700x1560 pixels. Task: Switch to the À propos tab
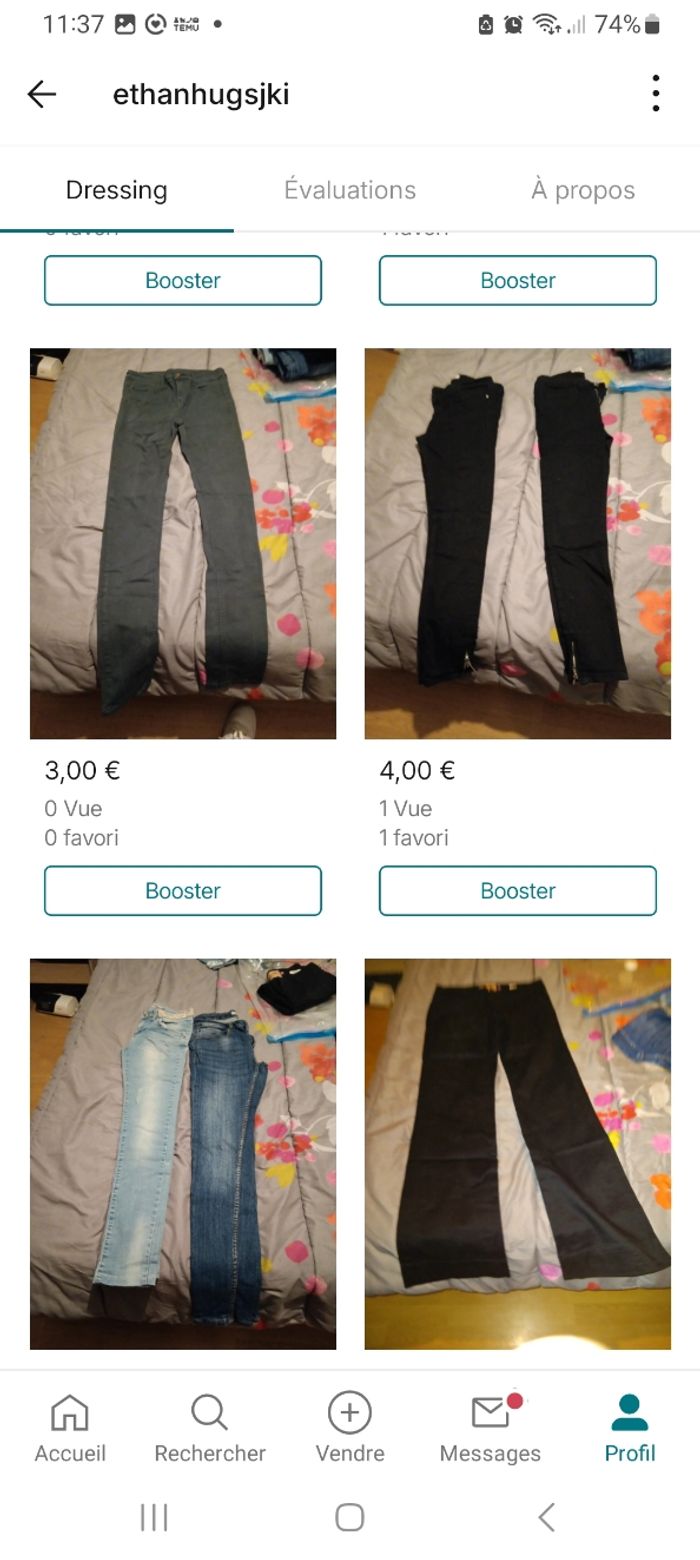(583, 190)
